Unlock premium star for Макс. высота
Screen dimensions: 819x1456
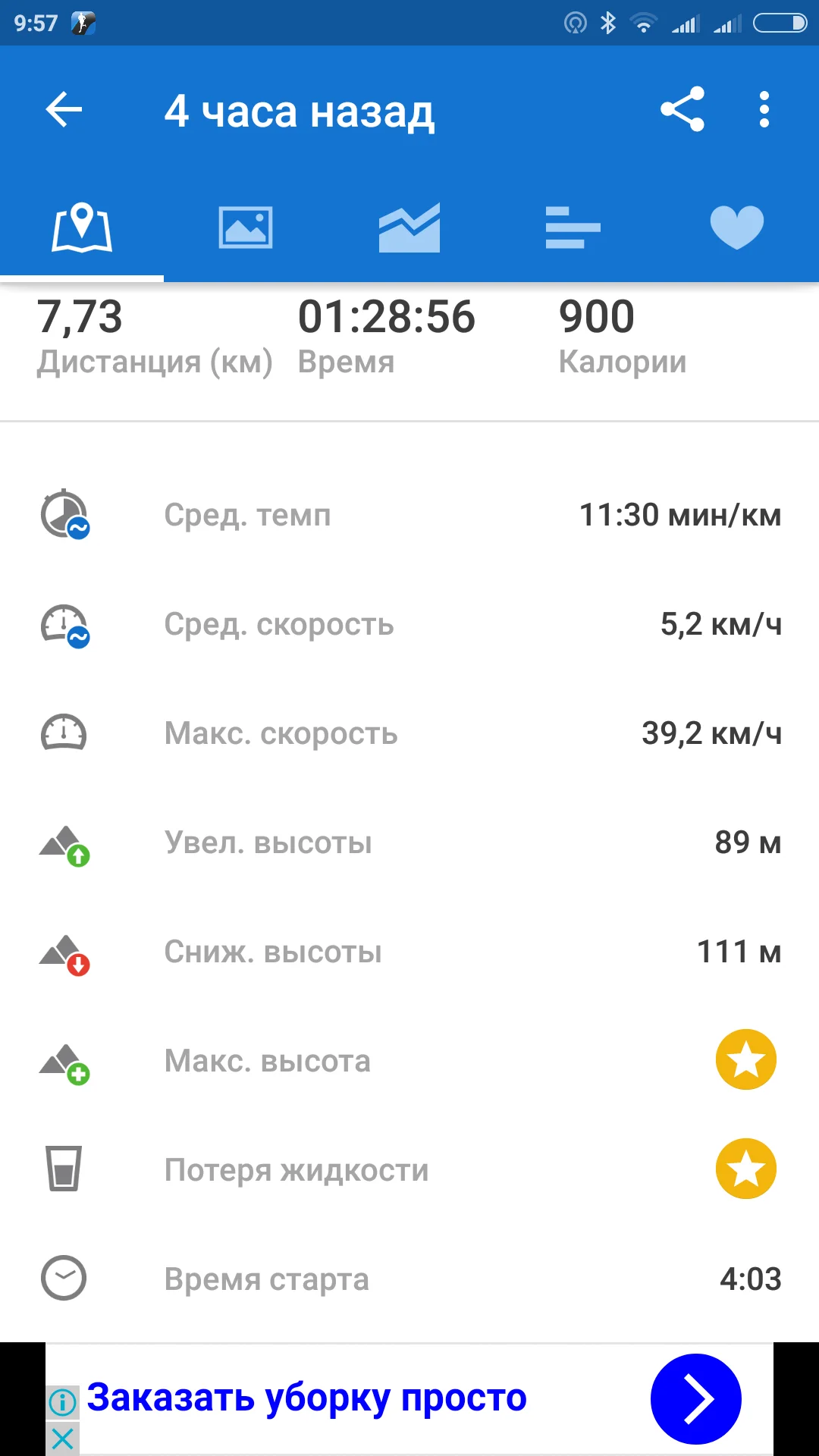[746, 1060]
